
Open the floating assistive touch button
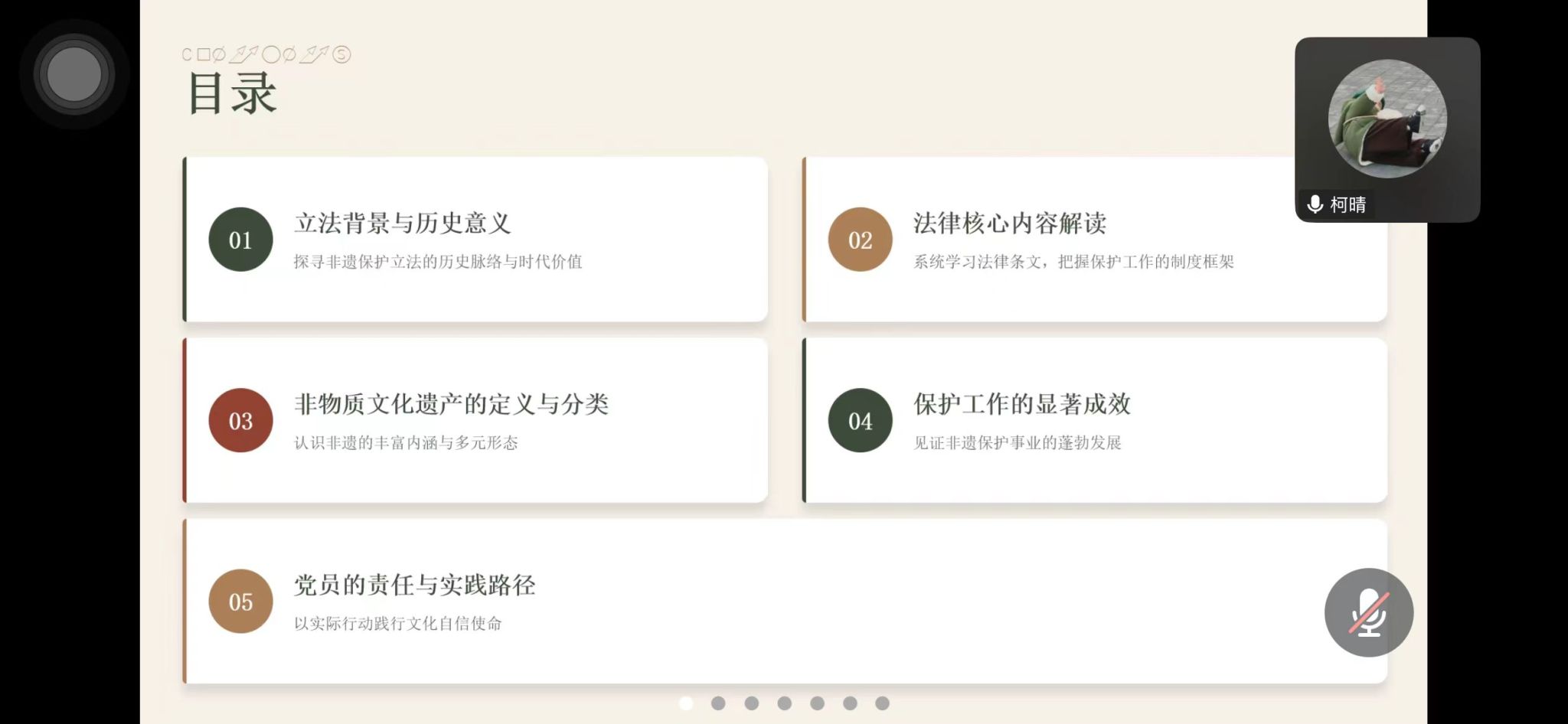point(74,74)
